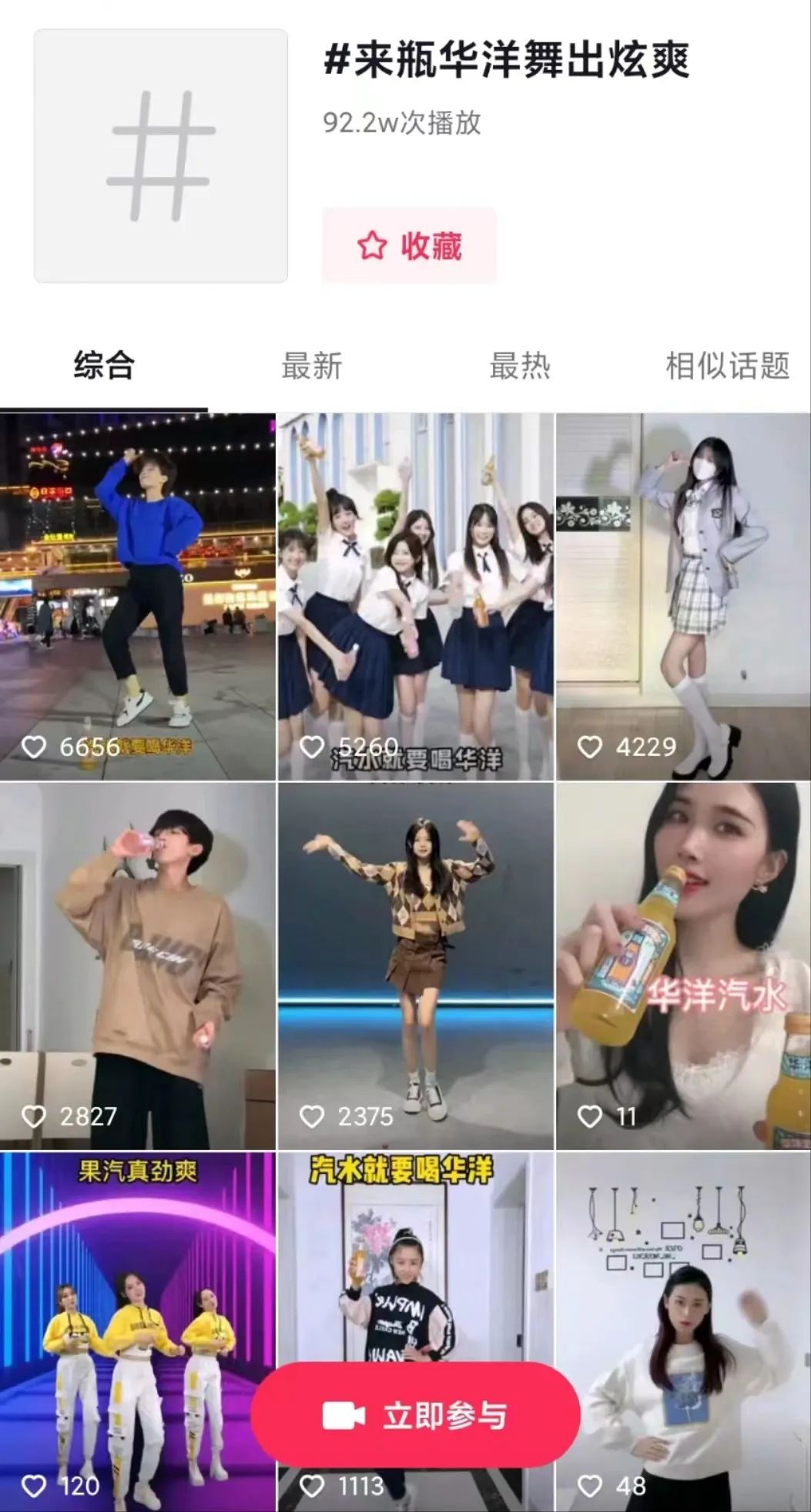811x1512 pixels.
Task: Select the 综合 tab
Action: (x=104, y=366)
